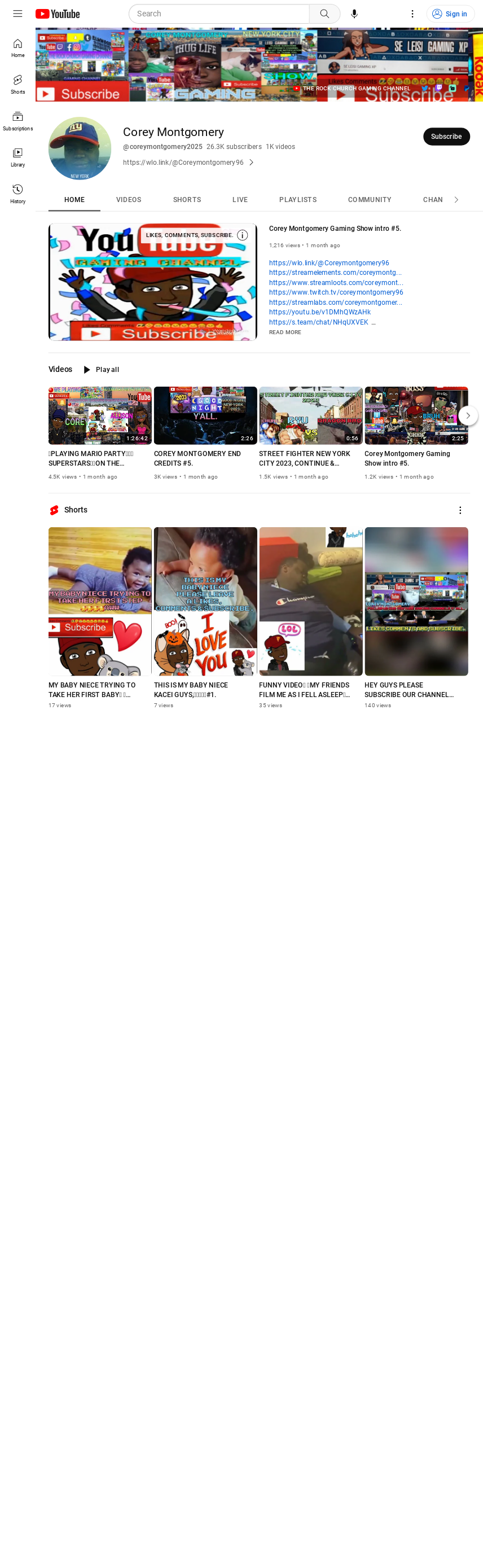Open settings overflow menu near Sign in
Viewport: 483px width, 1568px height.
[x=412, y=14]
